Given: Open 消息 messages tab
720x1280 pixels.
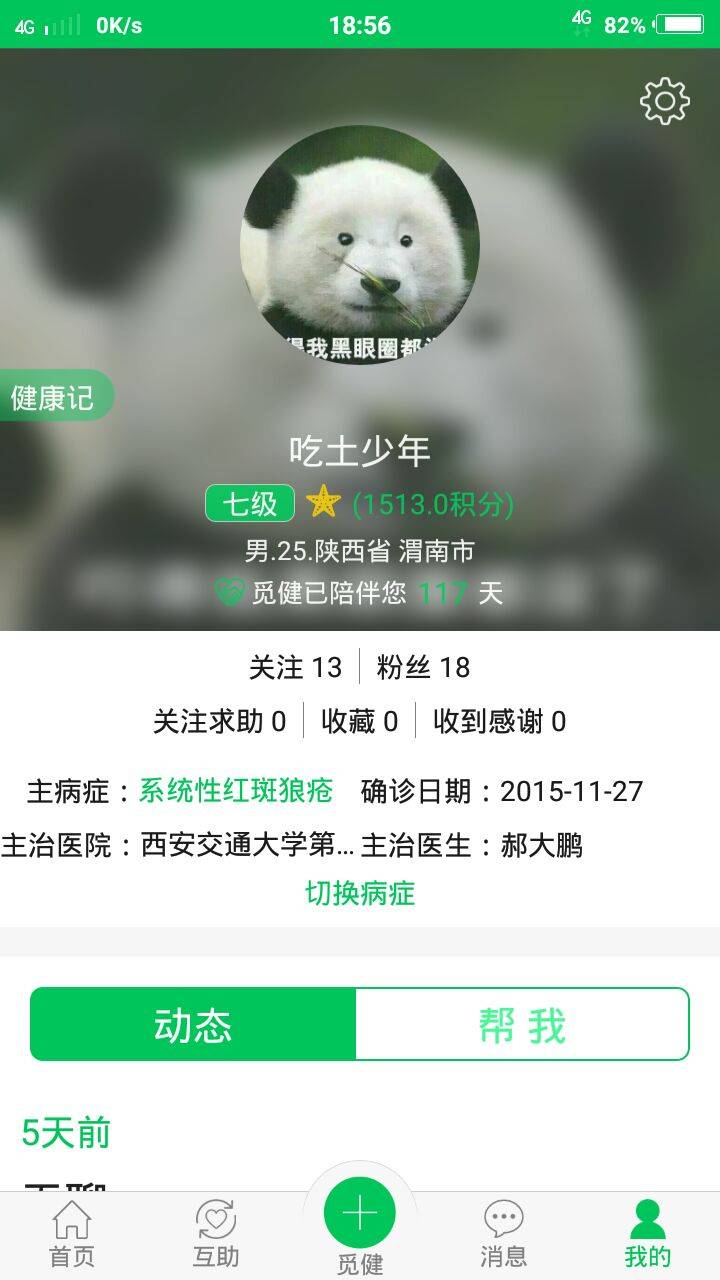Looking at the screenshot, I should pos(504,1235).
